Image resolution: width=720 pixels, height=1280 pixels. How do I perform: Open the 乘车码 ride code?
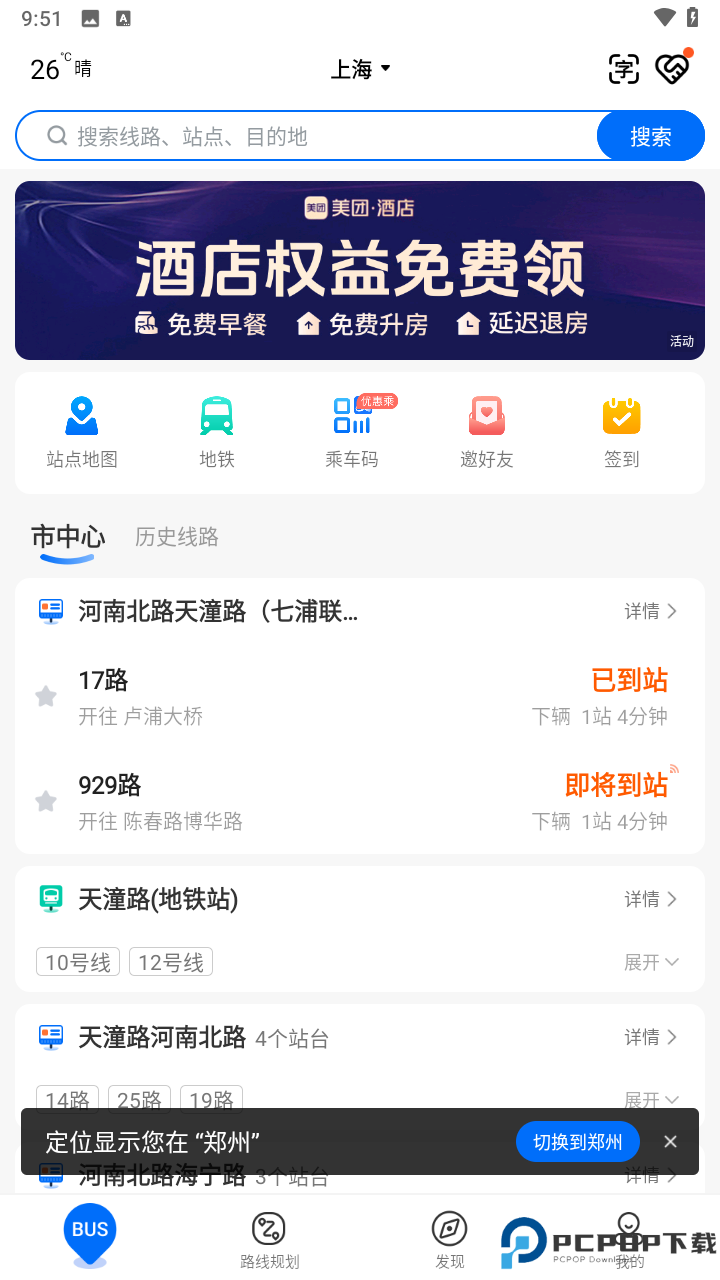click(351, 430)
